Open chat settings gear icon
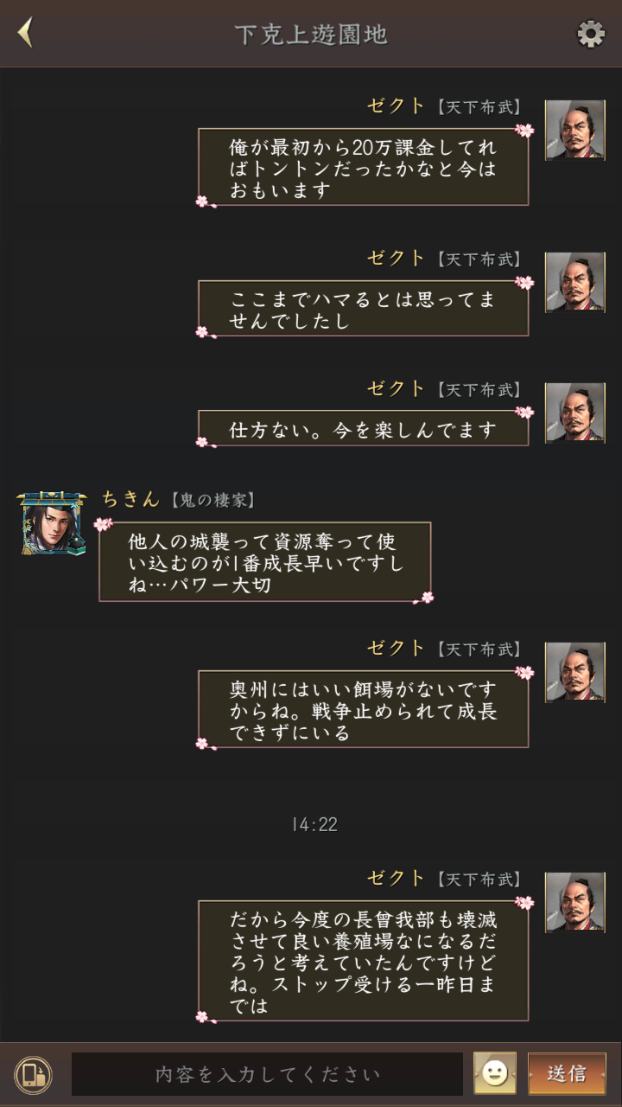 (x=591, y=34)
